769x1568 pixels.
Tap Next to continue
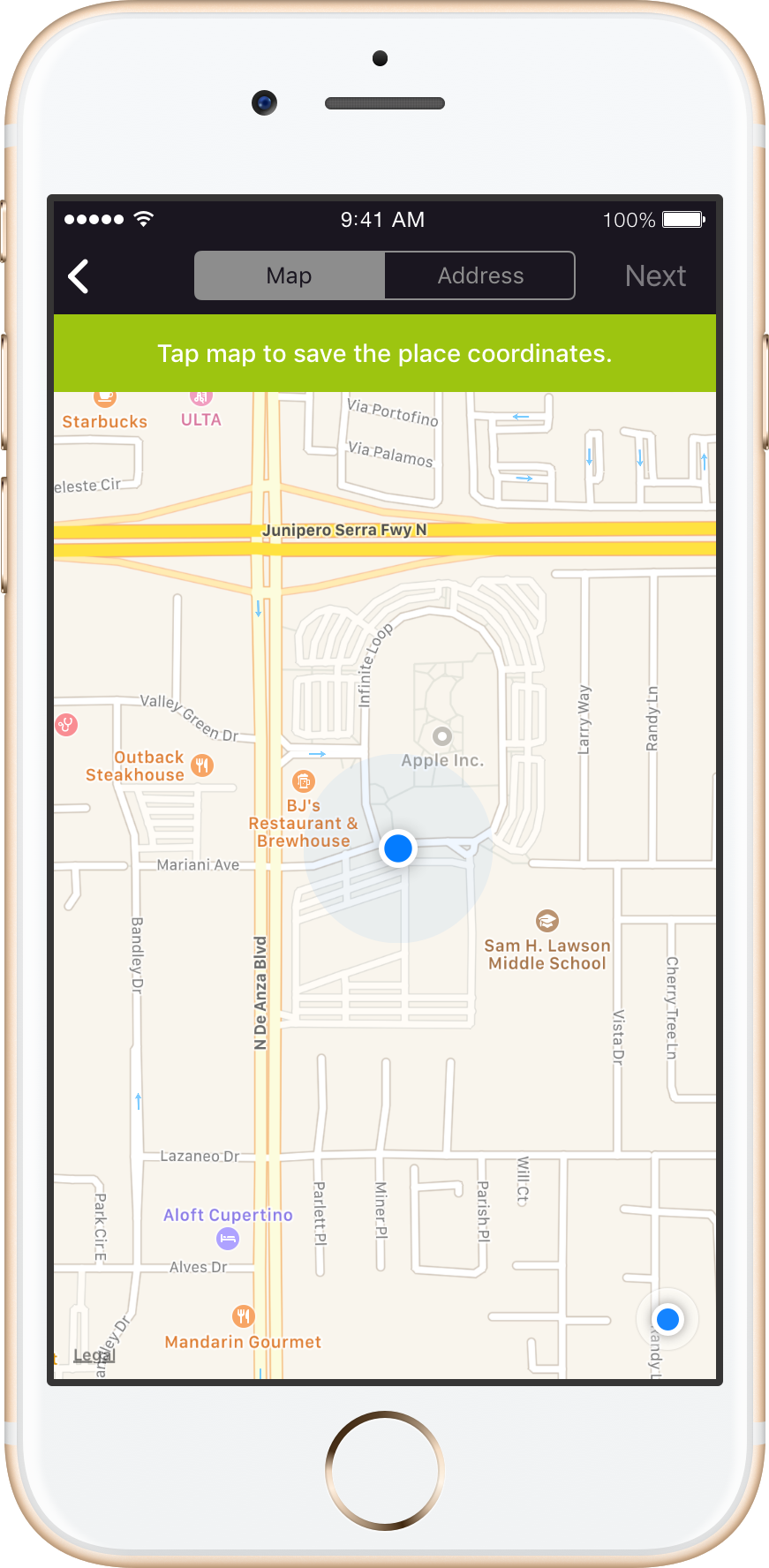point(655,276)
